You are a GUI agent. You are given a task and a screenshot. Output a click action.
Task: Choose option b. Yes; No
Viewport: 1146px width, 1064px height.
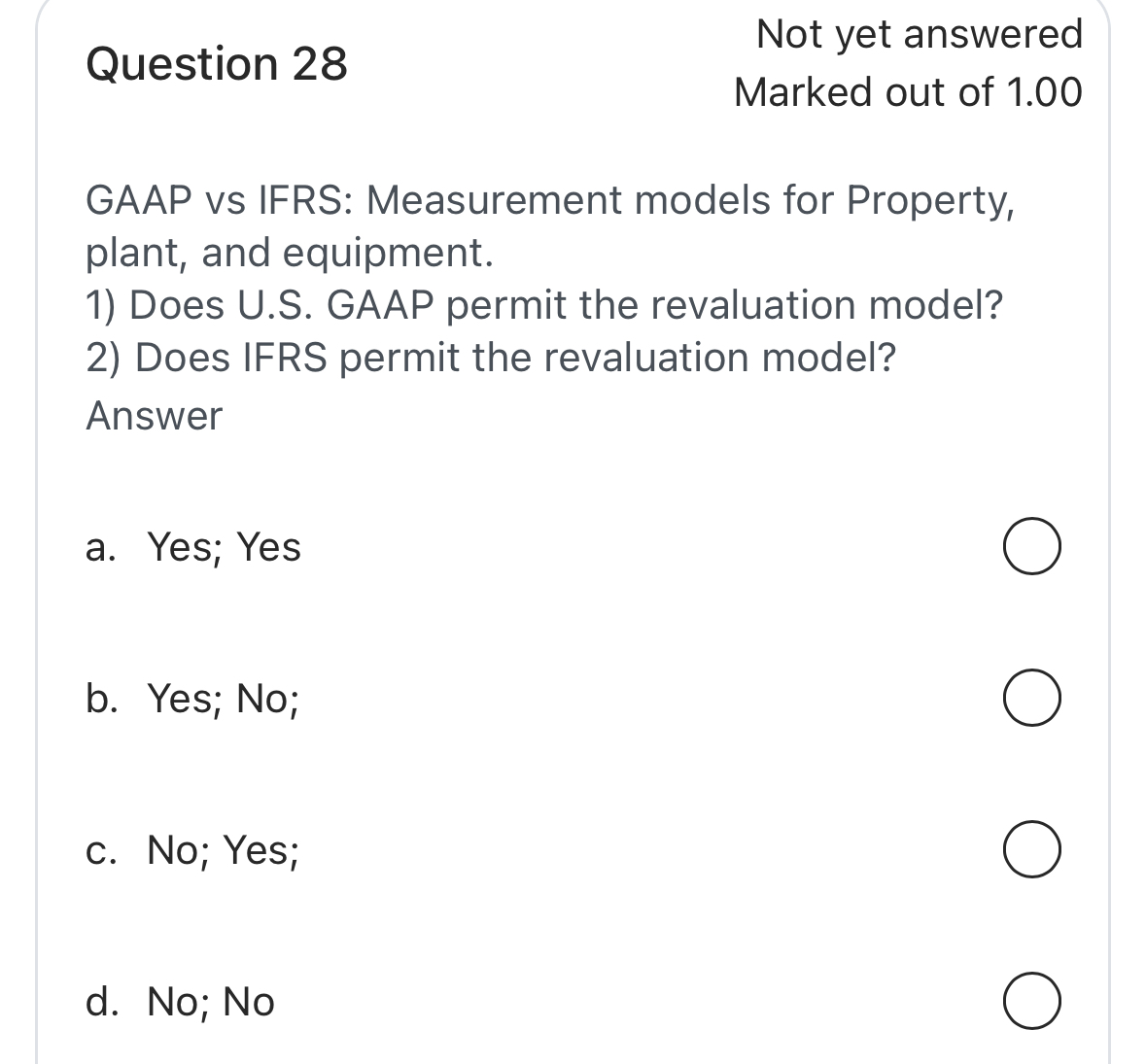pyautogui.click(x=1031, y=697)
